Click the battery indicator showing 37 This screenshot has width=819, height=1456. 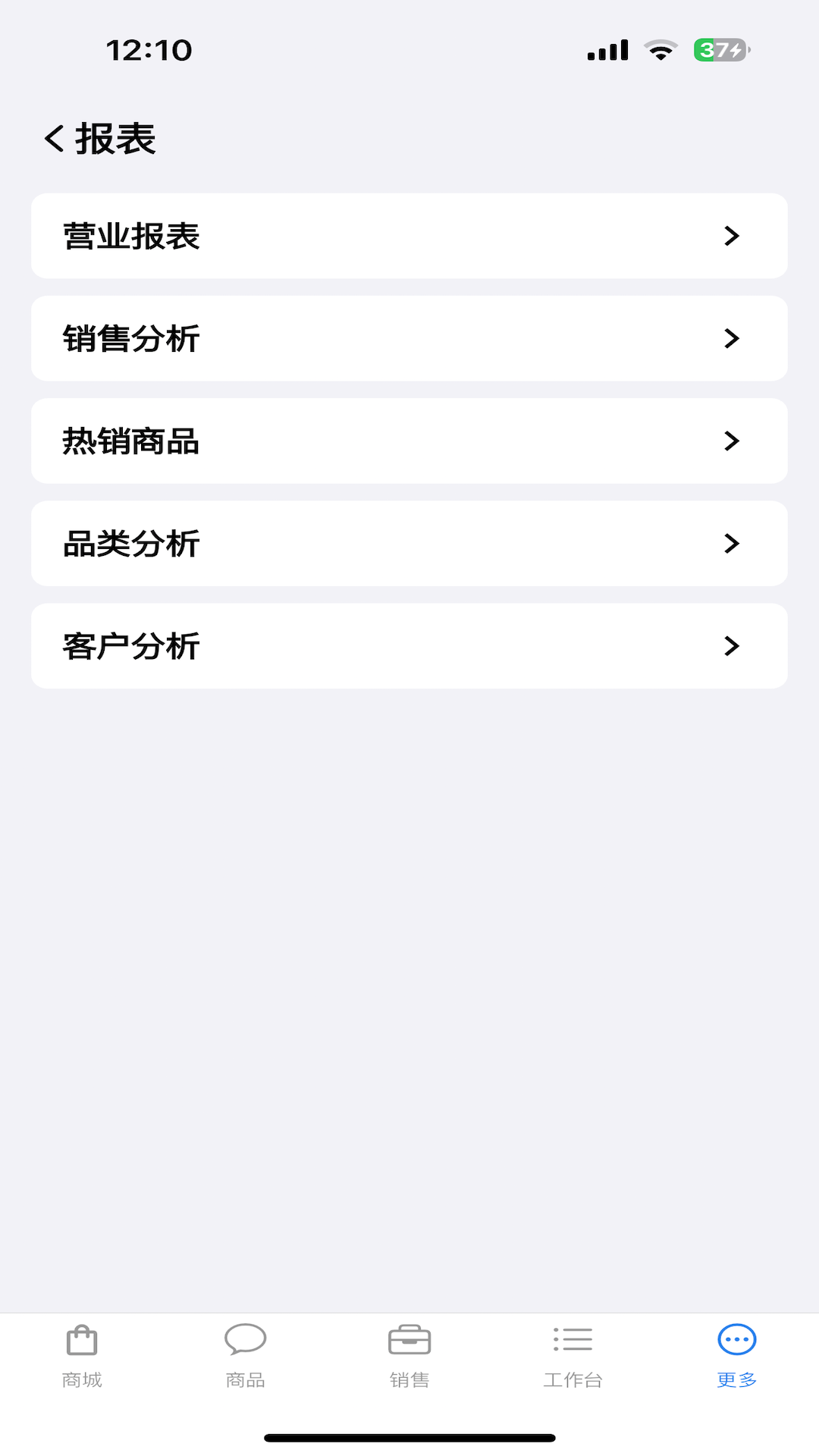pos(719,49)
